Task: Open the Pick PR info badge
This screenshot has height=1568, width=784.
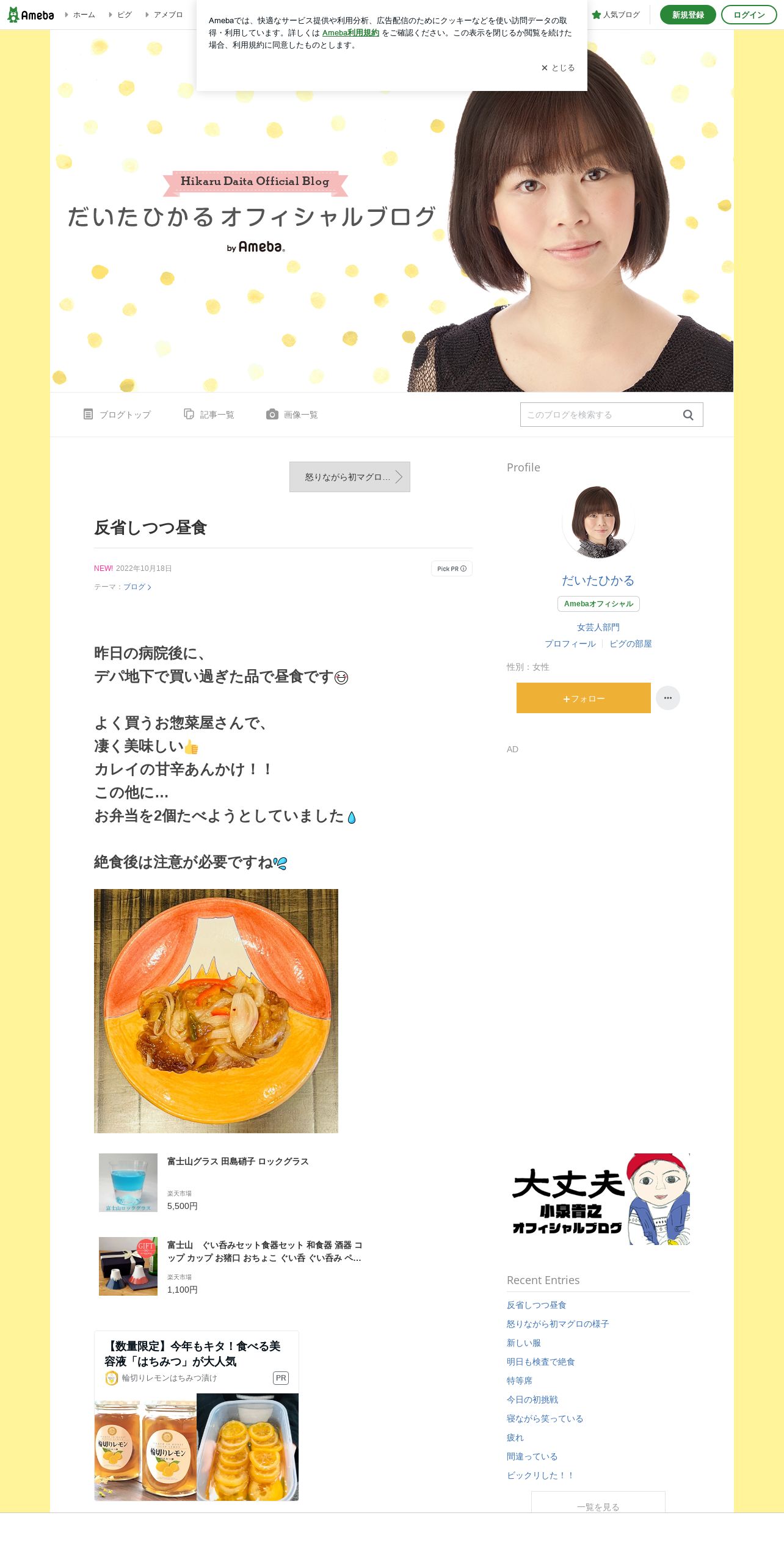Action: coord(452,568)
